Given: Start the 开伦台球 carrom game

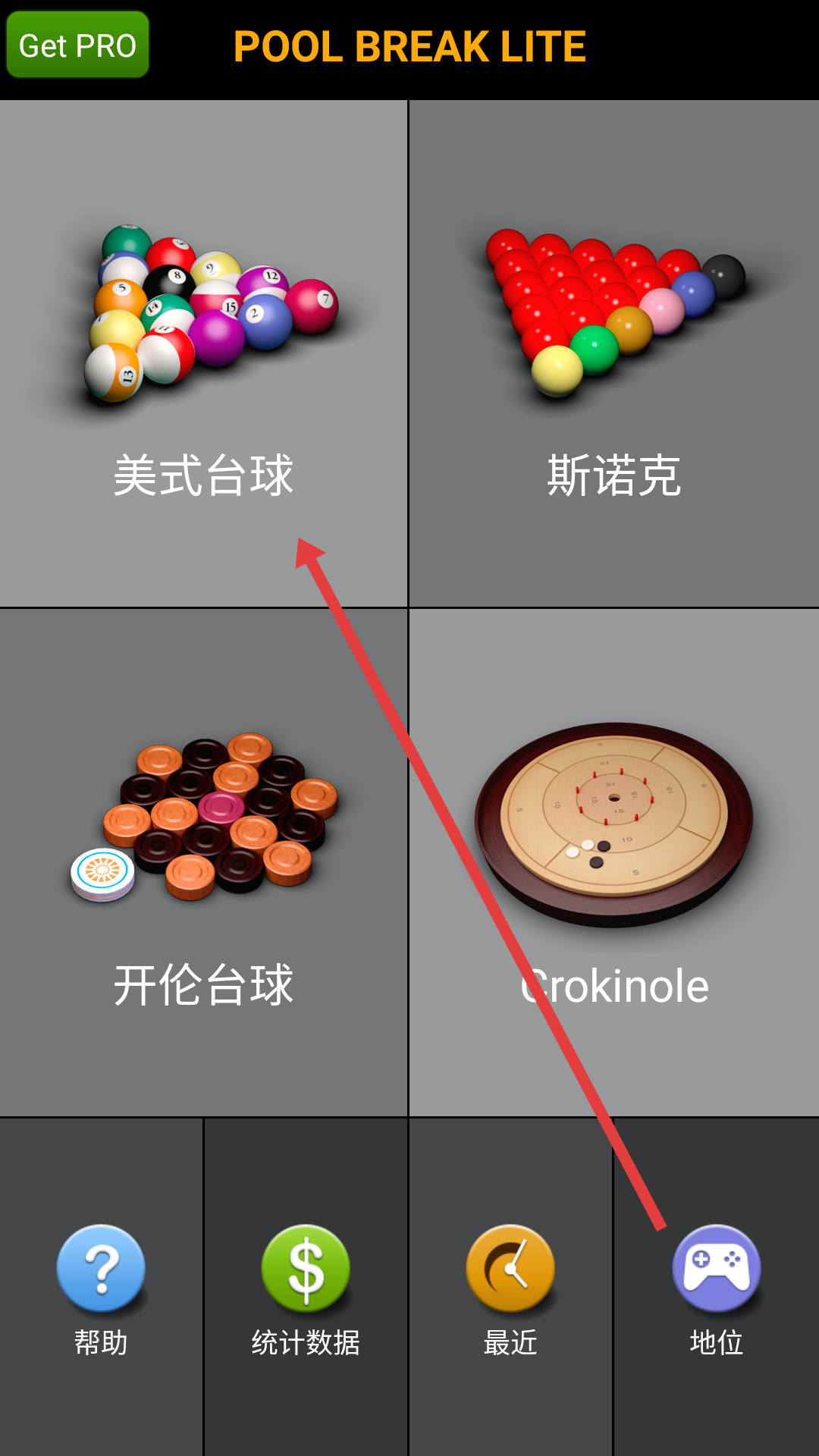Looking at the screenshot, I should (203, 862).
